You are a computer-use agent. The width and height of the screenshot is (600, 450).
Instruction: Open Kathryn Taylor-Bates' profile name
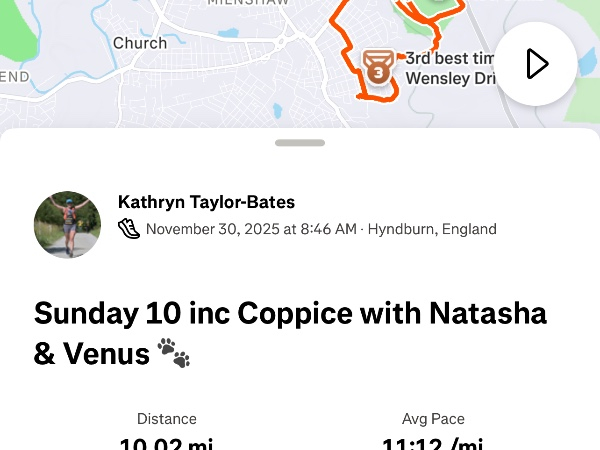(x=206, y=202)
